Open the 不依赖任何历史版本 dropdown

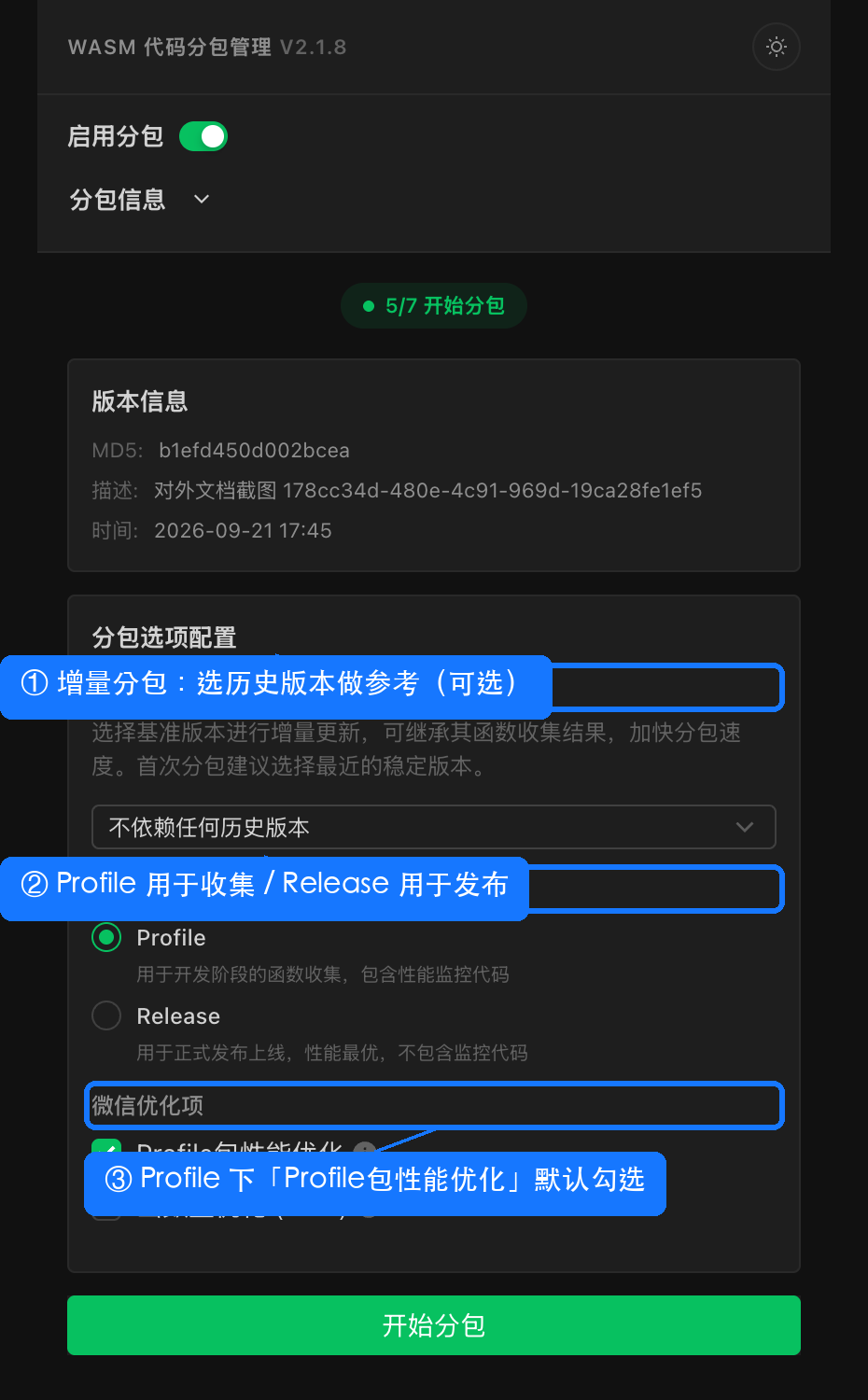pyautogui.click(x=434, y=827)
